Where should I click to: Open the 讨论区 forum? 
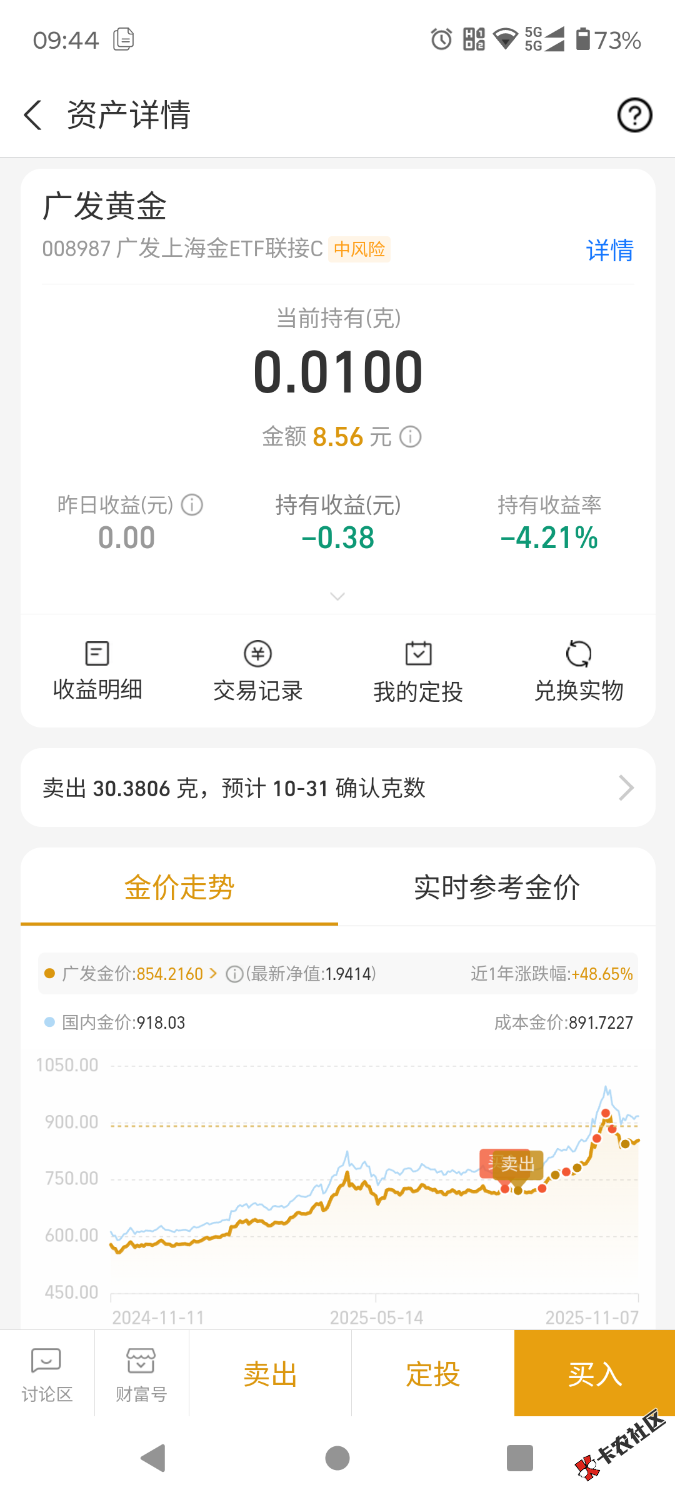tap(47, 1374)
